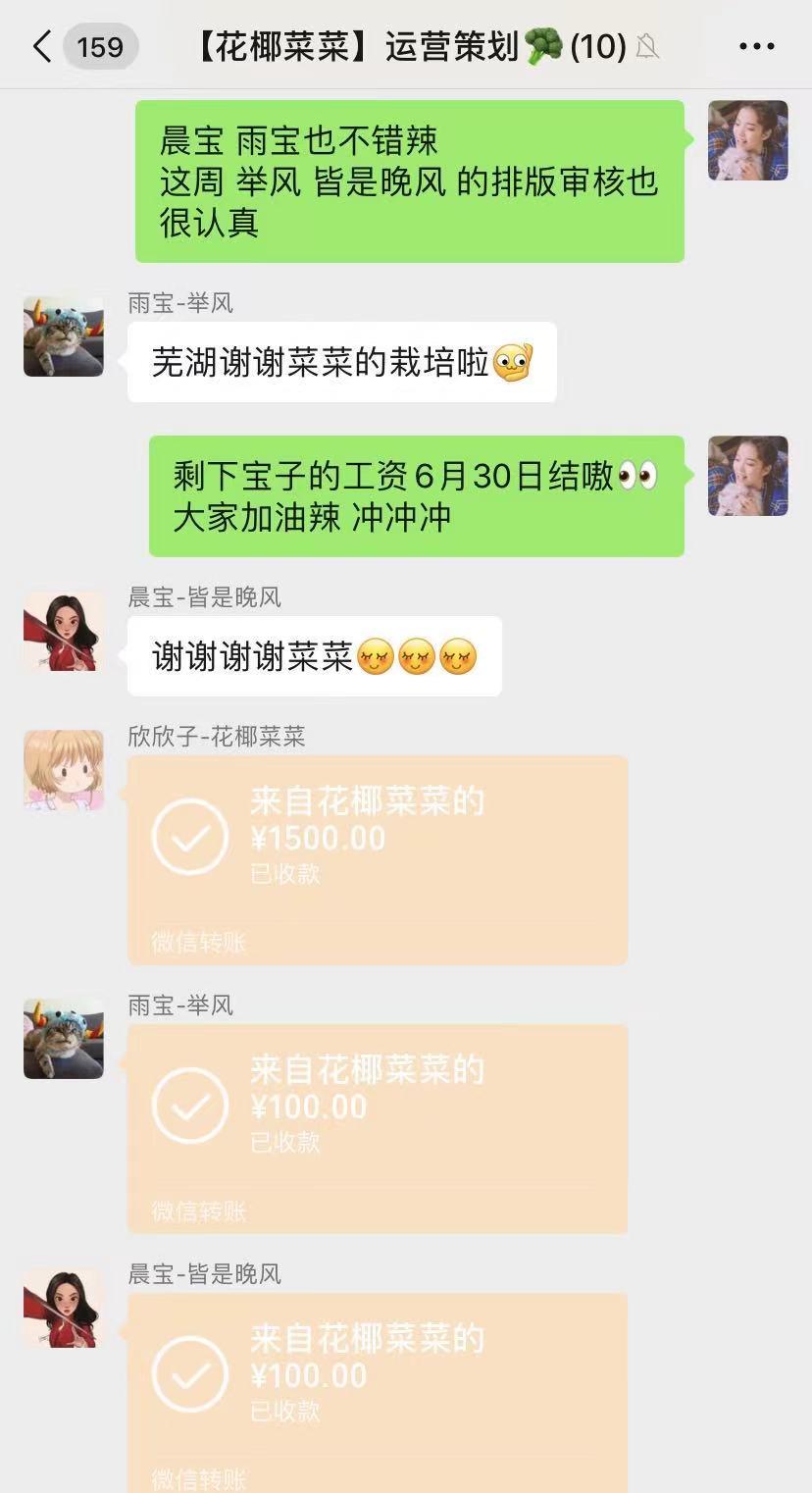
Task: Click the checkmark icon on the ¥1500 transfer
Action: (x=189, y=839)
